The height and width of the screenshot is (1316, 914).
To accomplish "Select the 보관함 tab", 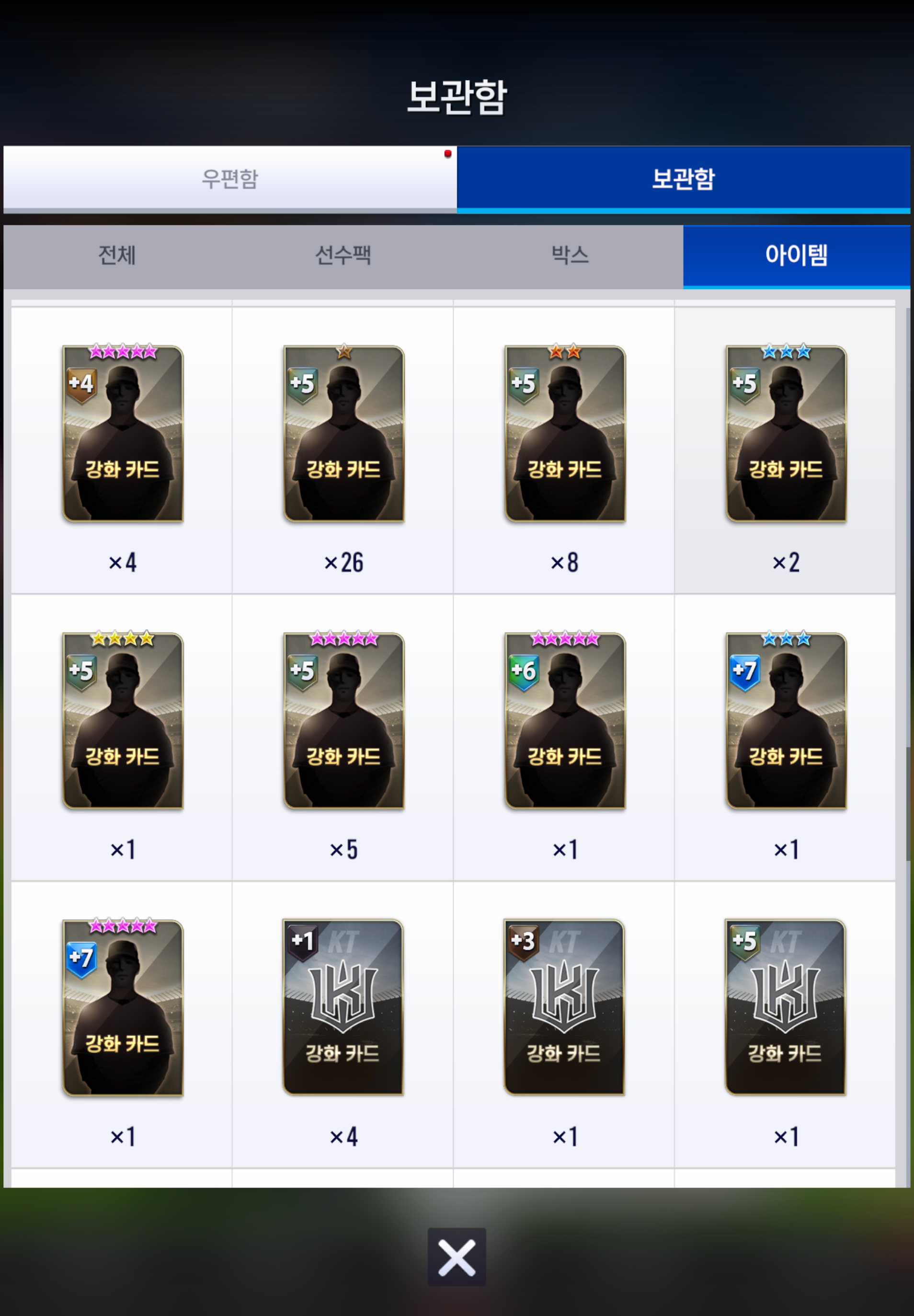I will click(x=683, y=178).
